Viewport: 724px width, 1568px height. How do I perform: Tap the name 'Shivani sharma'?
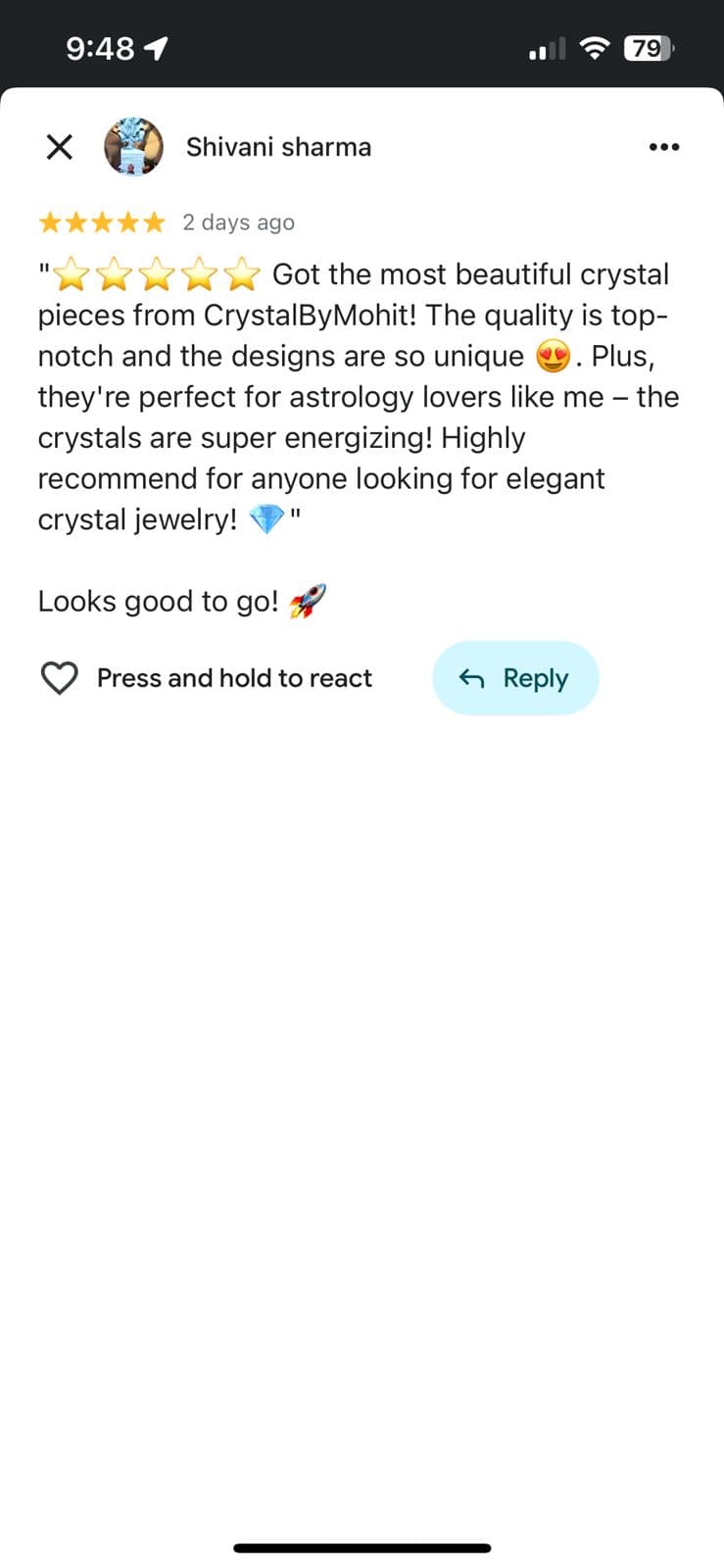[278, 146]
